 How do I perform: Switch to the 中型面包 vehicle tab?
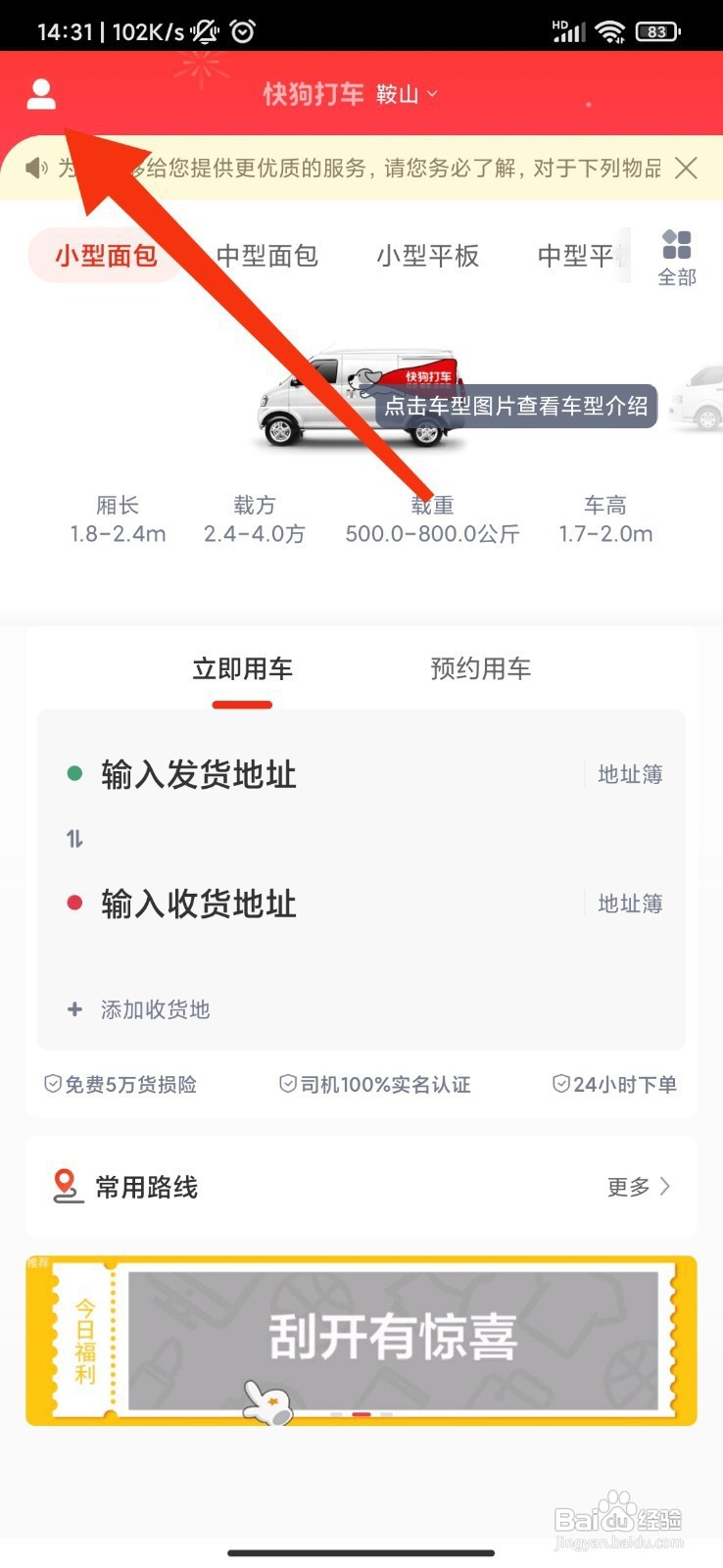pyautogui.click(x=266, y=256)
